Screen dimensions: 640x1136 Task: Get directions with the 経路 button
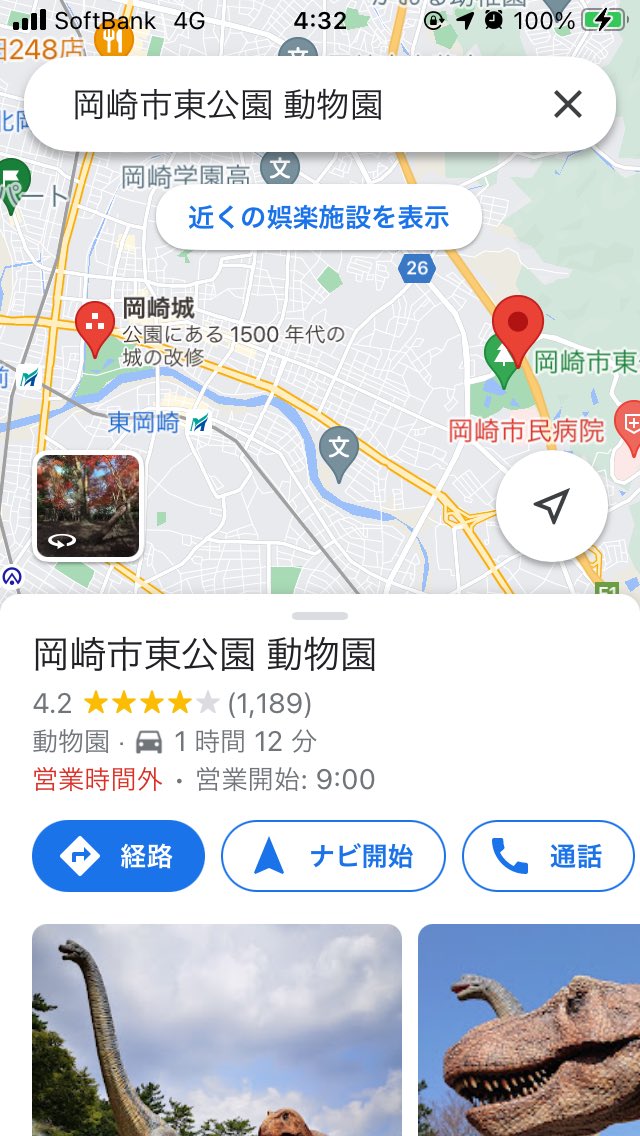point(118,856)
